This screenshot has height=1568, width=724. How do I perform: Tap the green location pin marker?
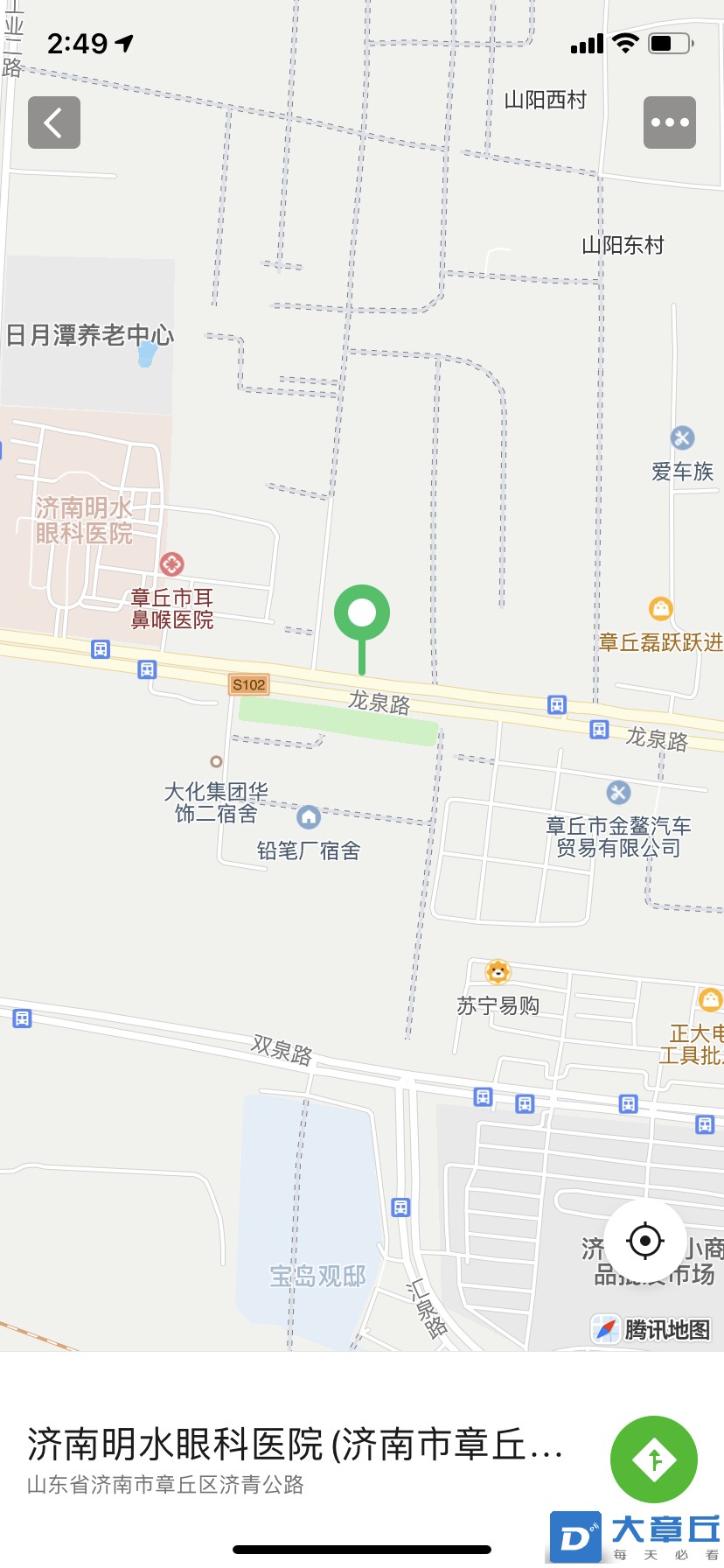pos(361,614)
